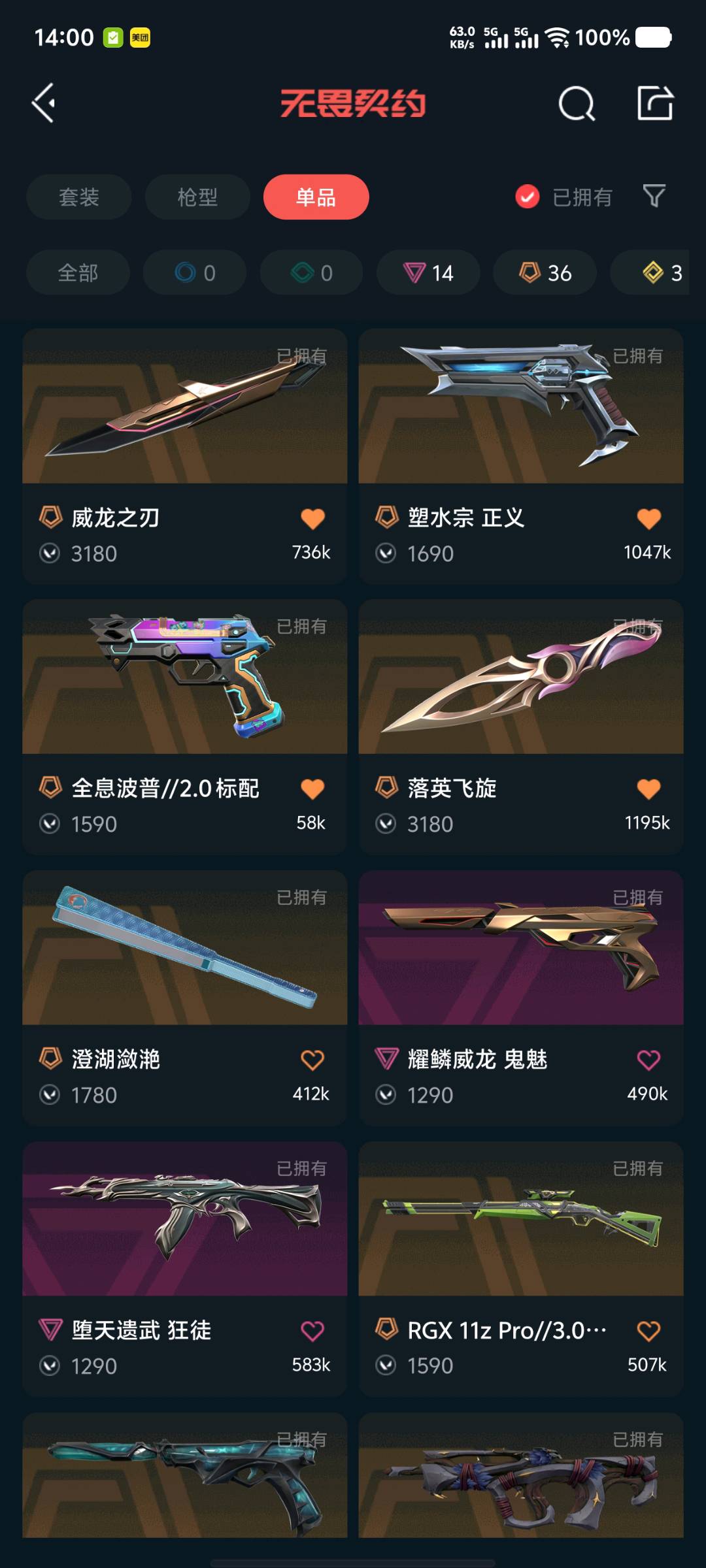The height and width of the screenshot is (1568, 706).
Task: Switch to the 套装 tab
Action: 78,197
